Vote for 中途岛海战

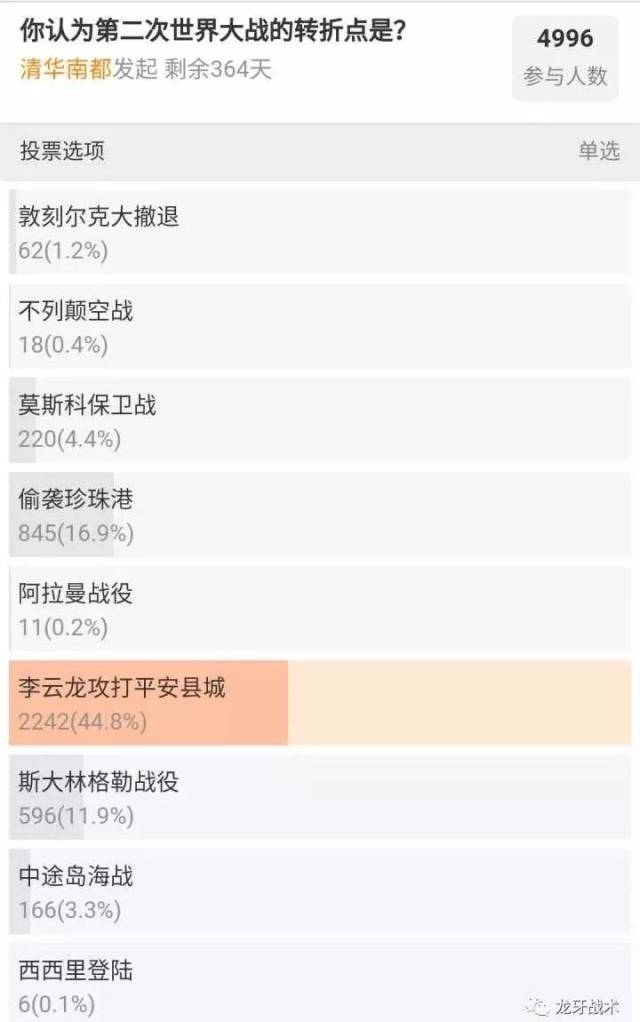[x=320, y=892]
